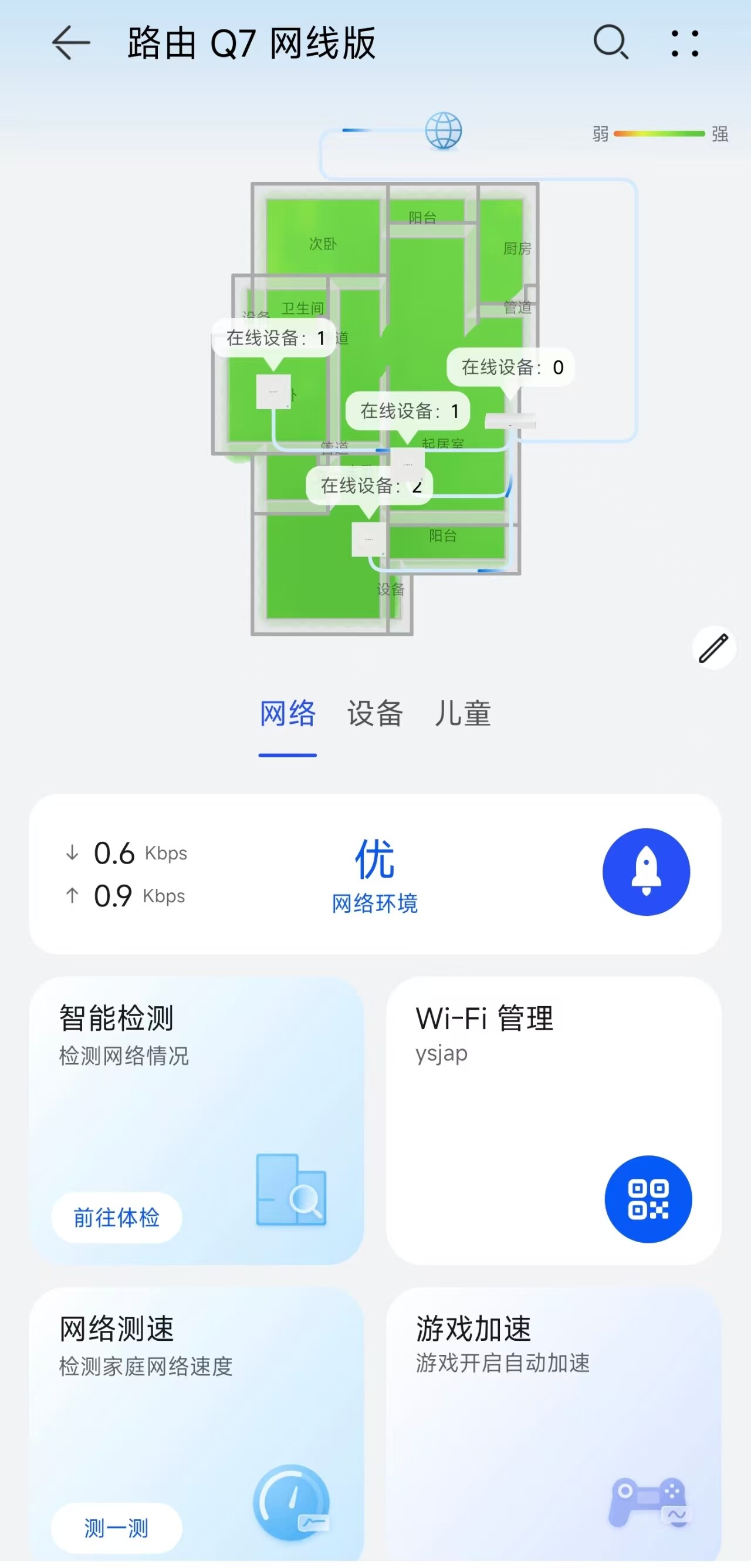Switch to the 设备 tab
Screen dimensions: 751x1568
pos(375,713)
